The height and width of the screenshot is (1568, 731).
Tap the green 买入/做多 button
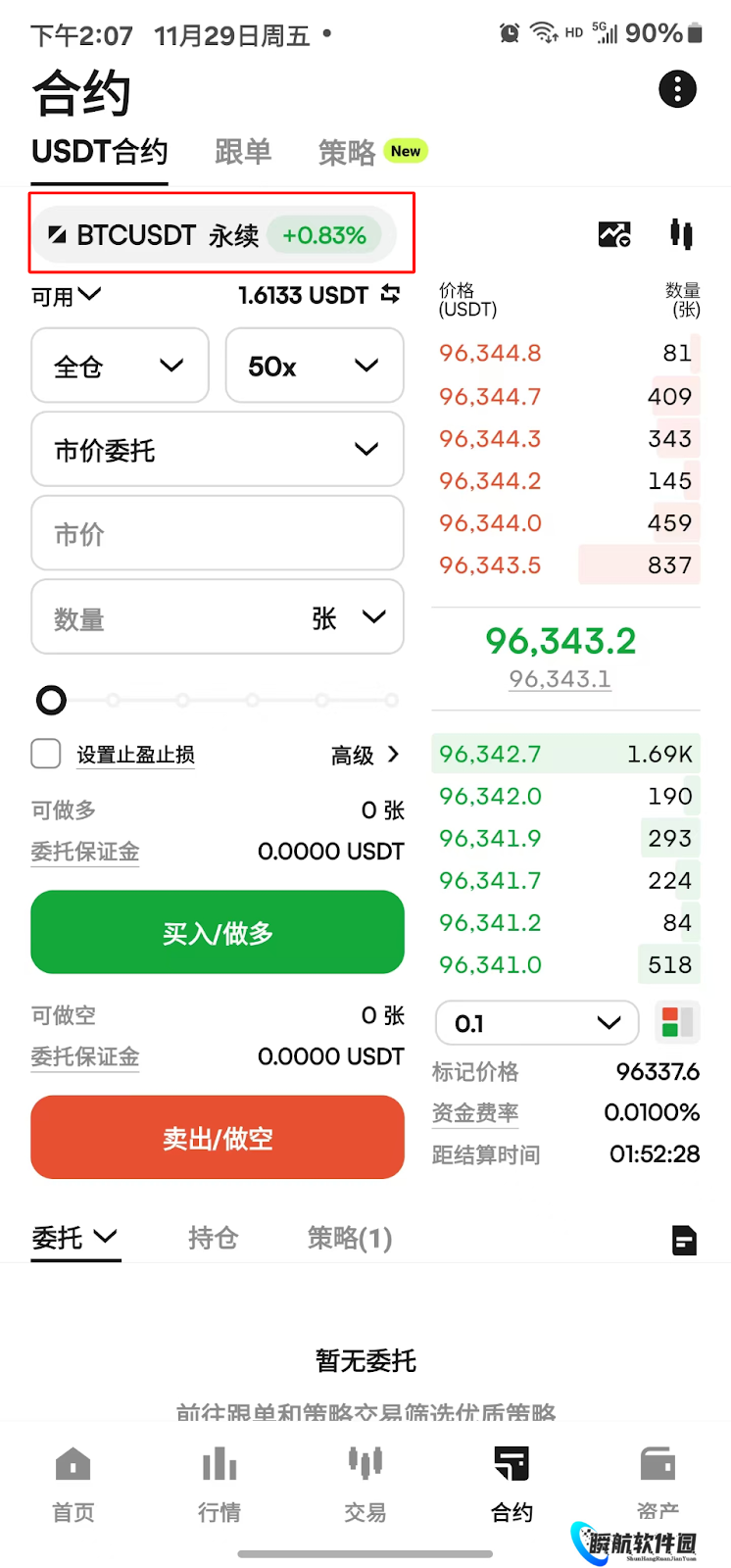[218, 933]
